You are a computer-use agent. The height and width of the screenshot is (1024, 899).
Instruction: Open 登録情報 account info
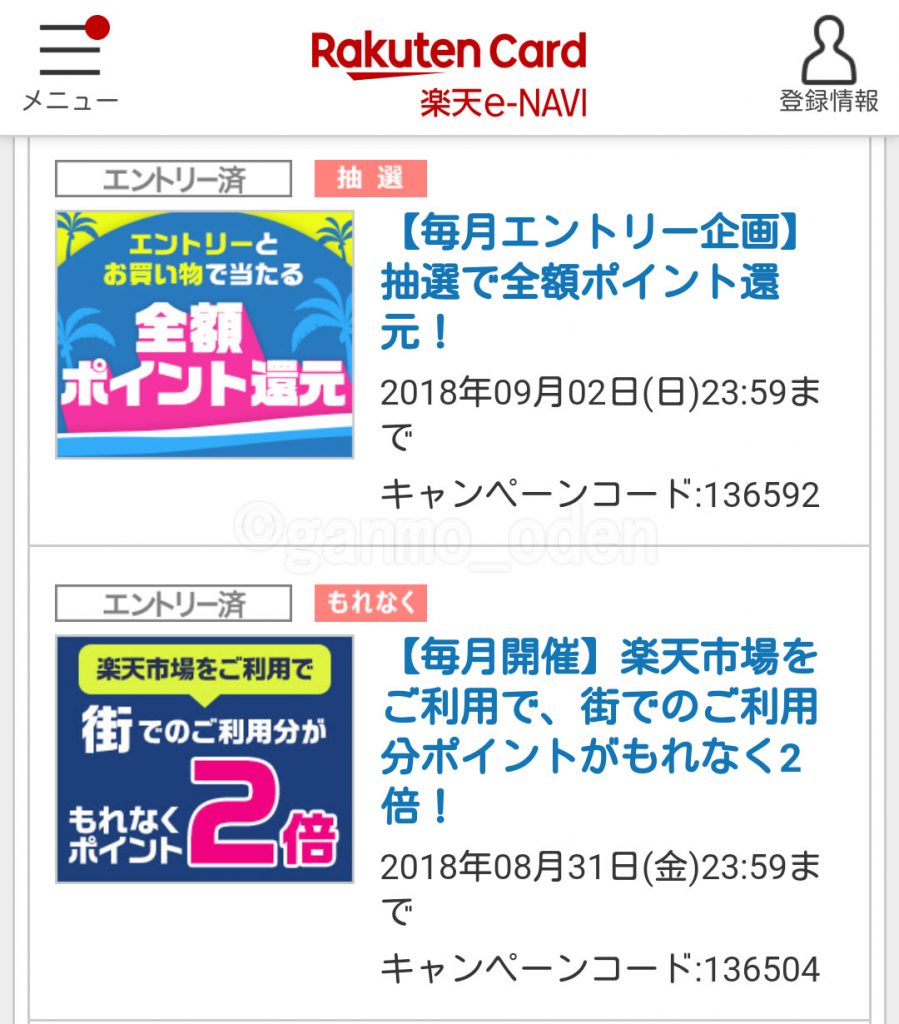click(829, 62)
